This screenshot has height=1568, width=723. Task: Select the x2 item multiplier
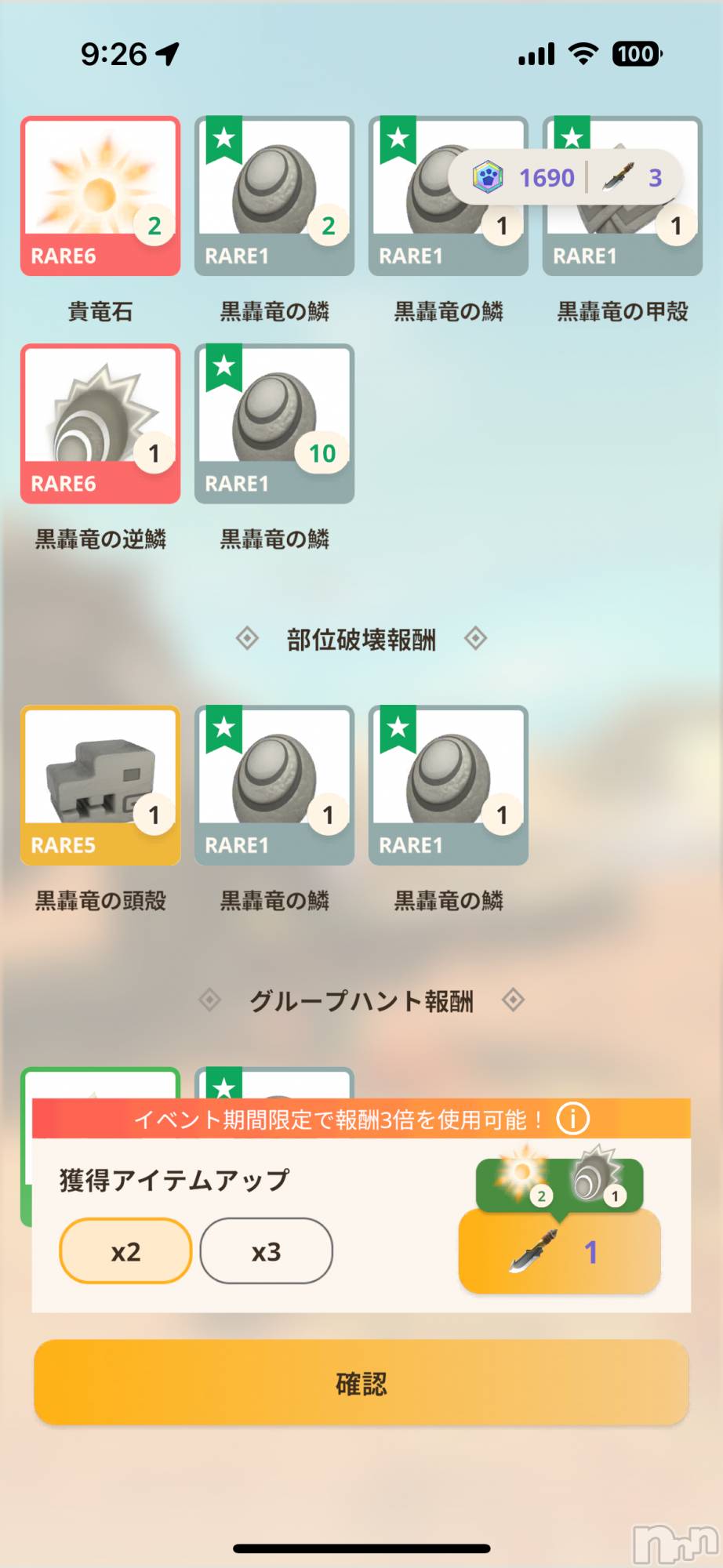point(125,1251)
